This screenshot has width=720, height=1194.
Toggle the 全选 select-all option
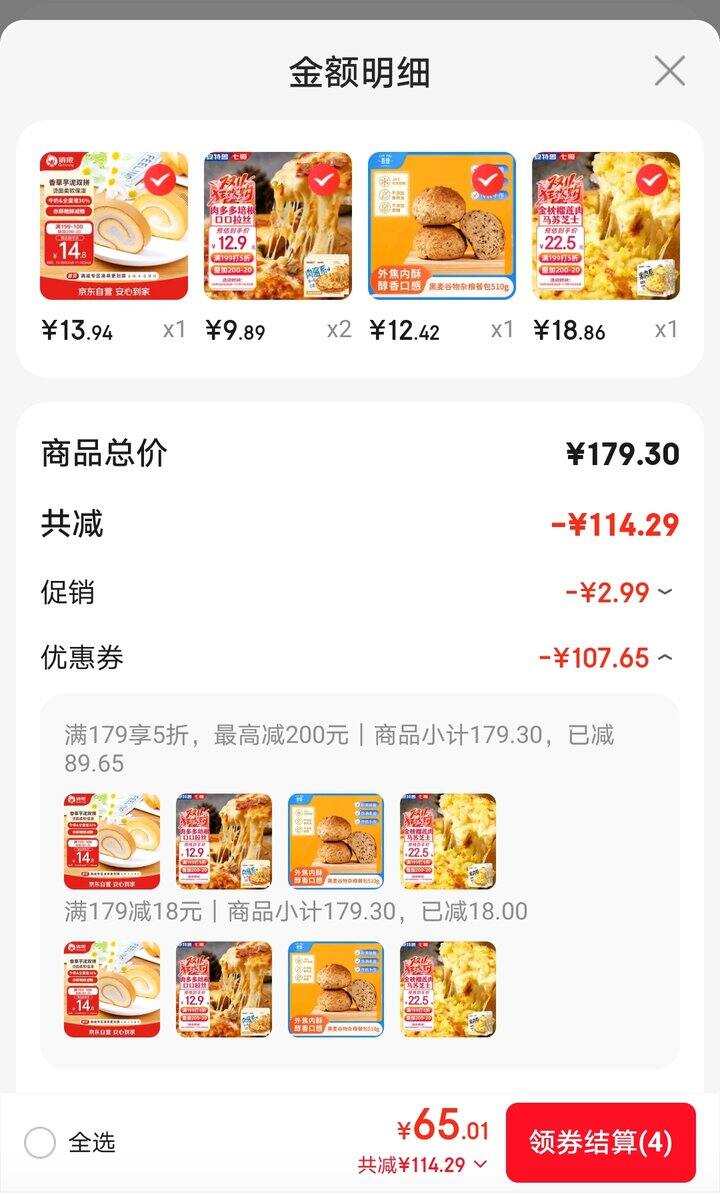tap(40, 1142)
